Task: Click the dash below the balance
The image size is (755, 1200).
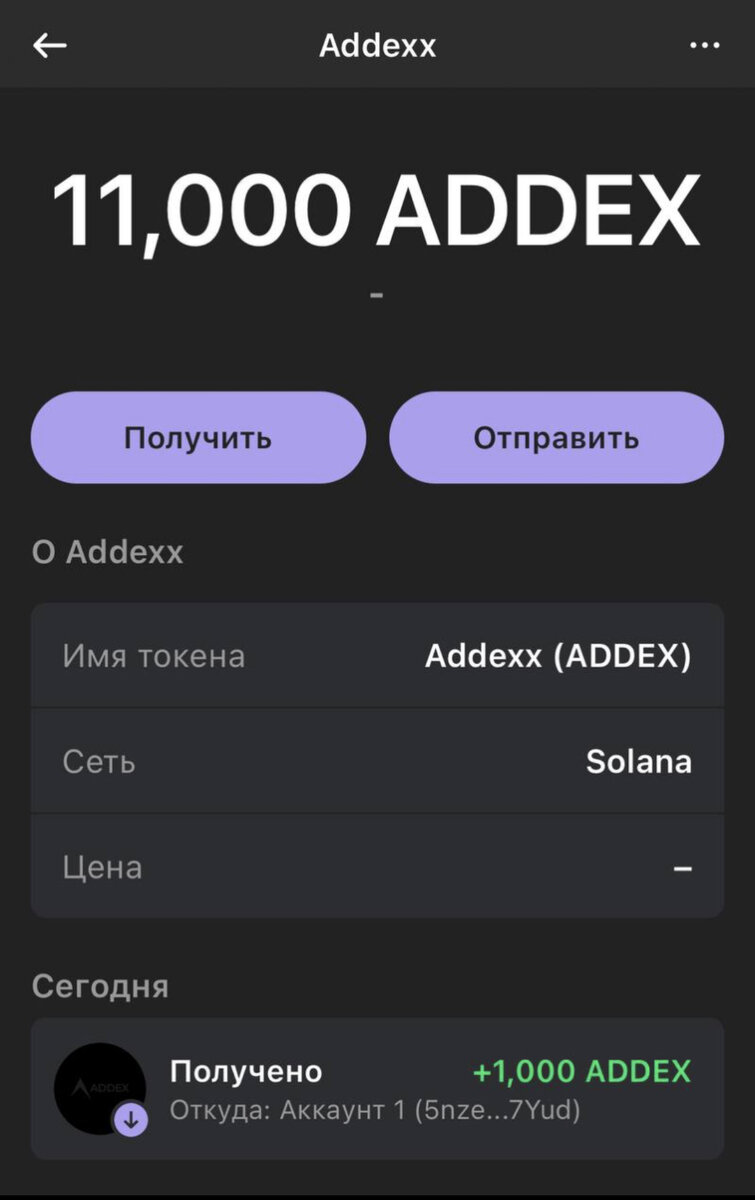Action: [377, 294]
